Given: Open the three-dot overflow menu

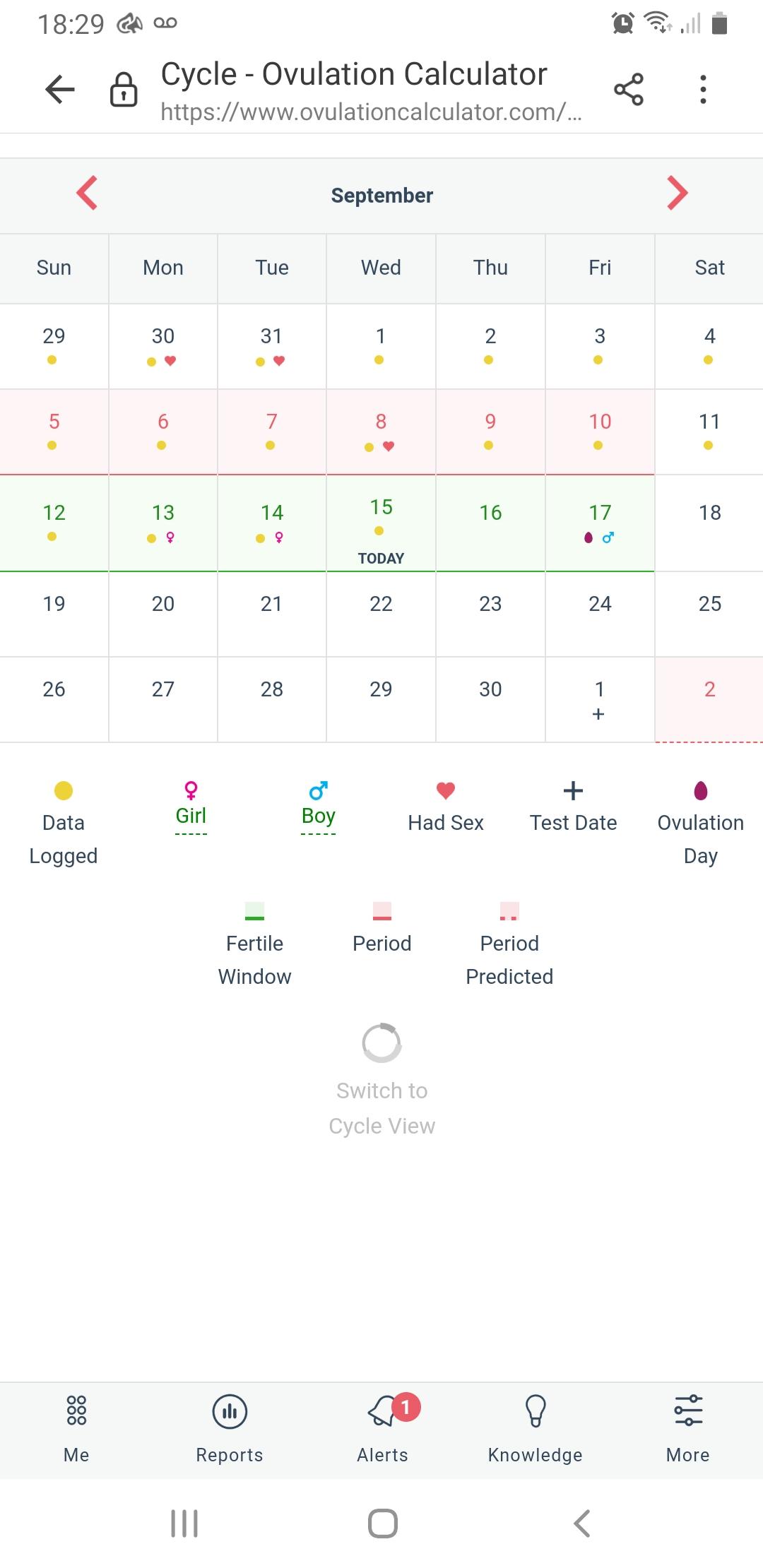Looking at the screenshot, I should [x=702, y=90].
